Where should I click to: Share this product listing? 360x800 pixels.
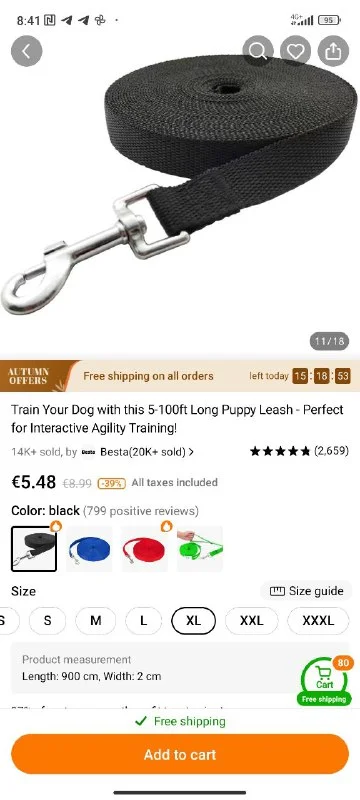(x=333, y=51)
